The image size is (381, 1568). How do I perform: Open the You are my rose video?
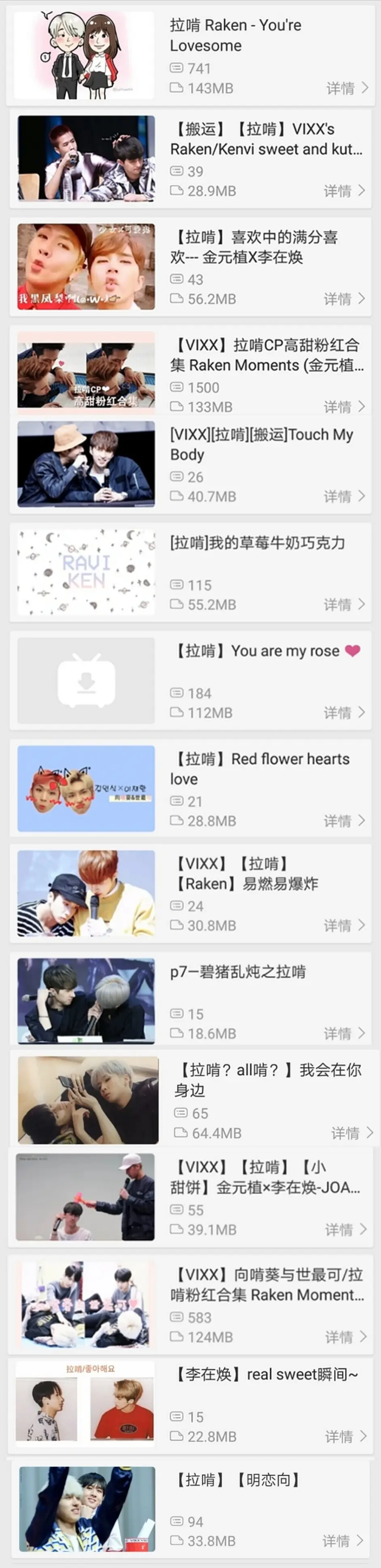pyautogui.click(x=86, y=680)
